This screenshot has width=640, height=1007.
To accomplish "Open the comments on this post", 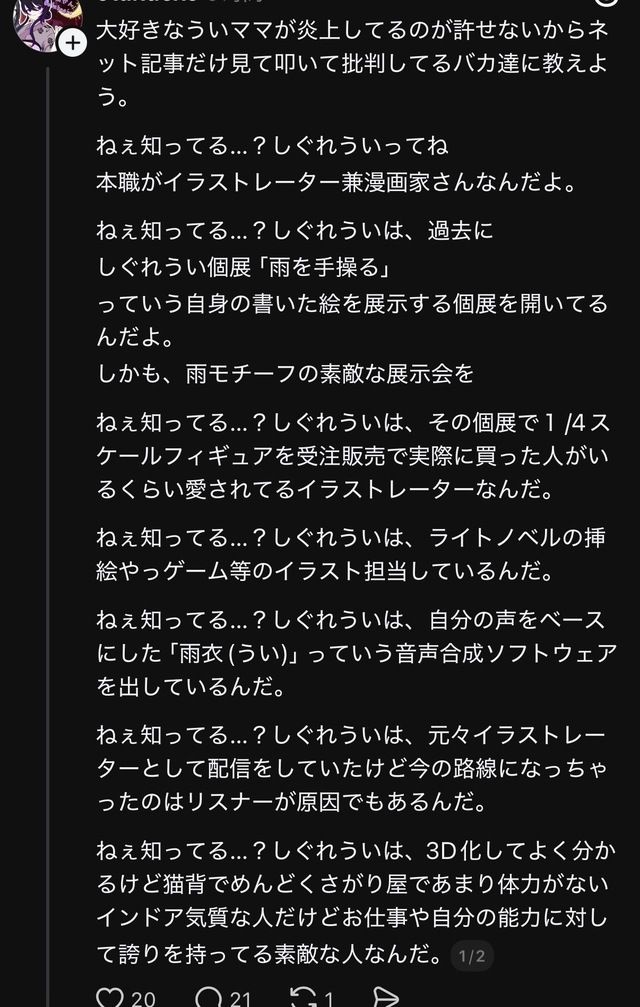I will [x=208, y=997].
